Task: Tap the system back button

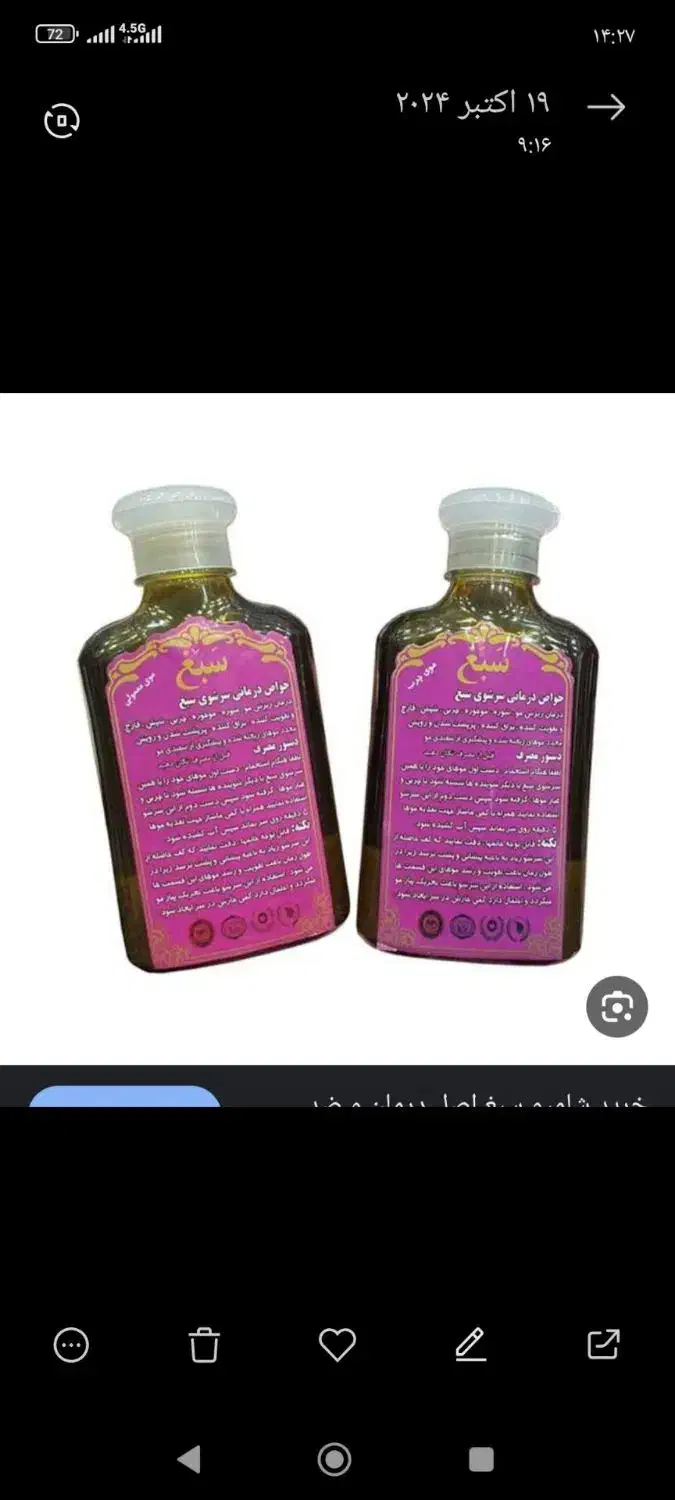Action: [x=188, y=1459]
